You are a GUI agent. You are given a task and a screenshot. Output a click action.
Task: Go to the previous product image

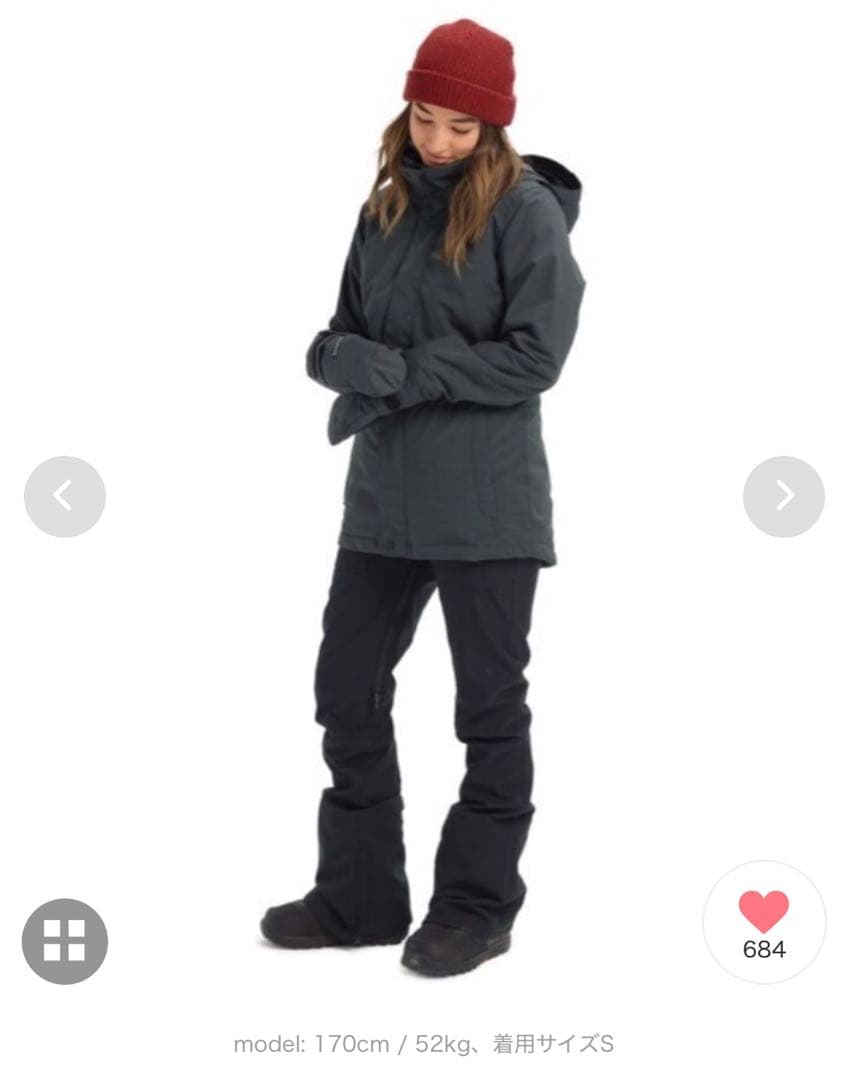(x=64, y=496)
